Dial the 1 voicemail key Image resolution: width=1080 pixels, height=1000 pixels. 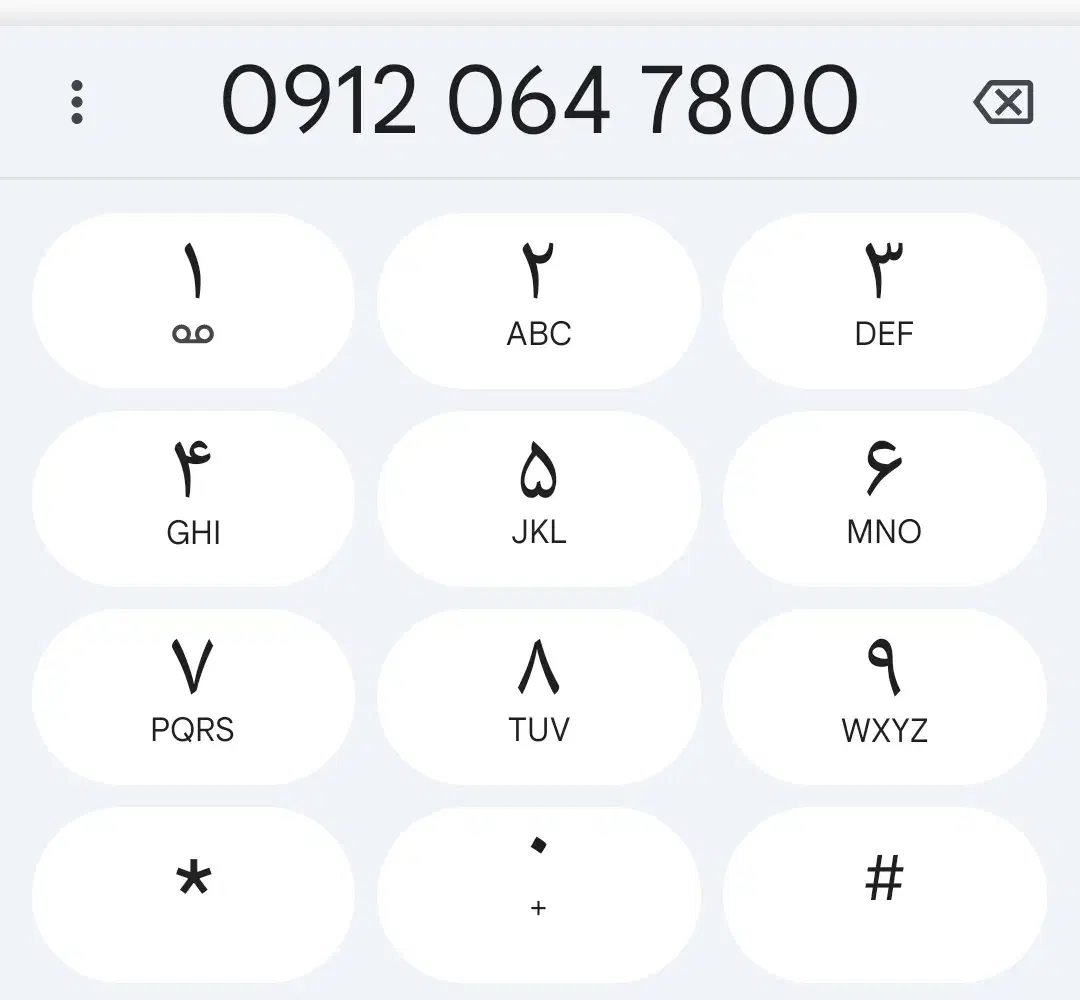click(x=193, y=300)
